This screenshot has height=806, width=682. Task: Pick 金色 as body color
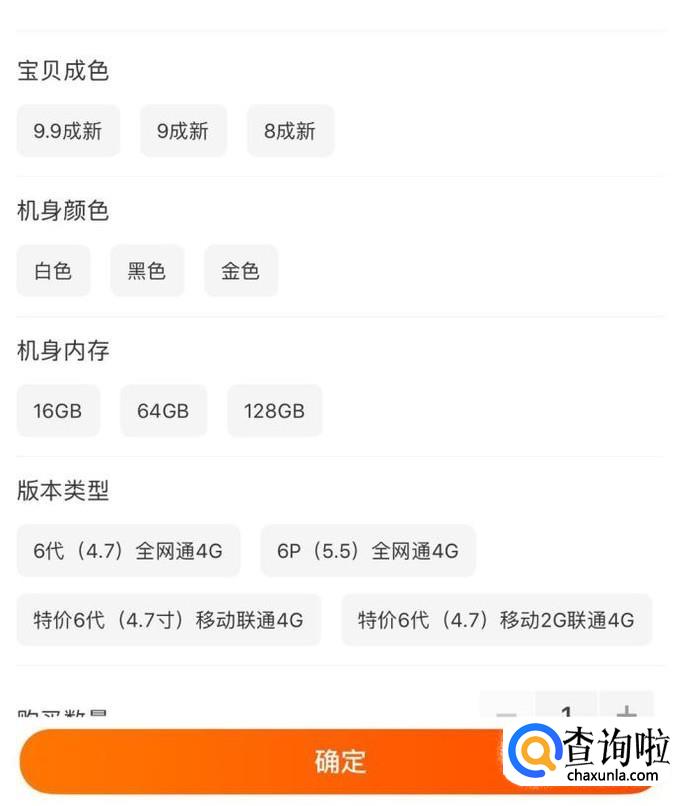point(241,270)
